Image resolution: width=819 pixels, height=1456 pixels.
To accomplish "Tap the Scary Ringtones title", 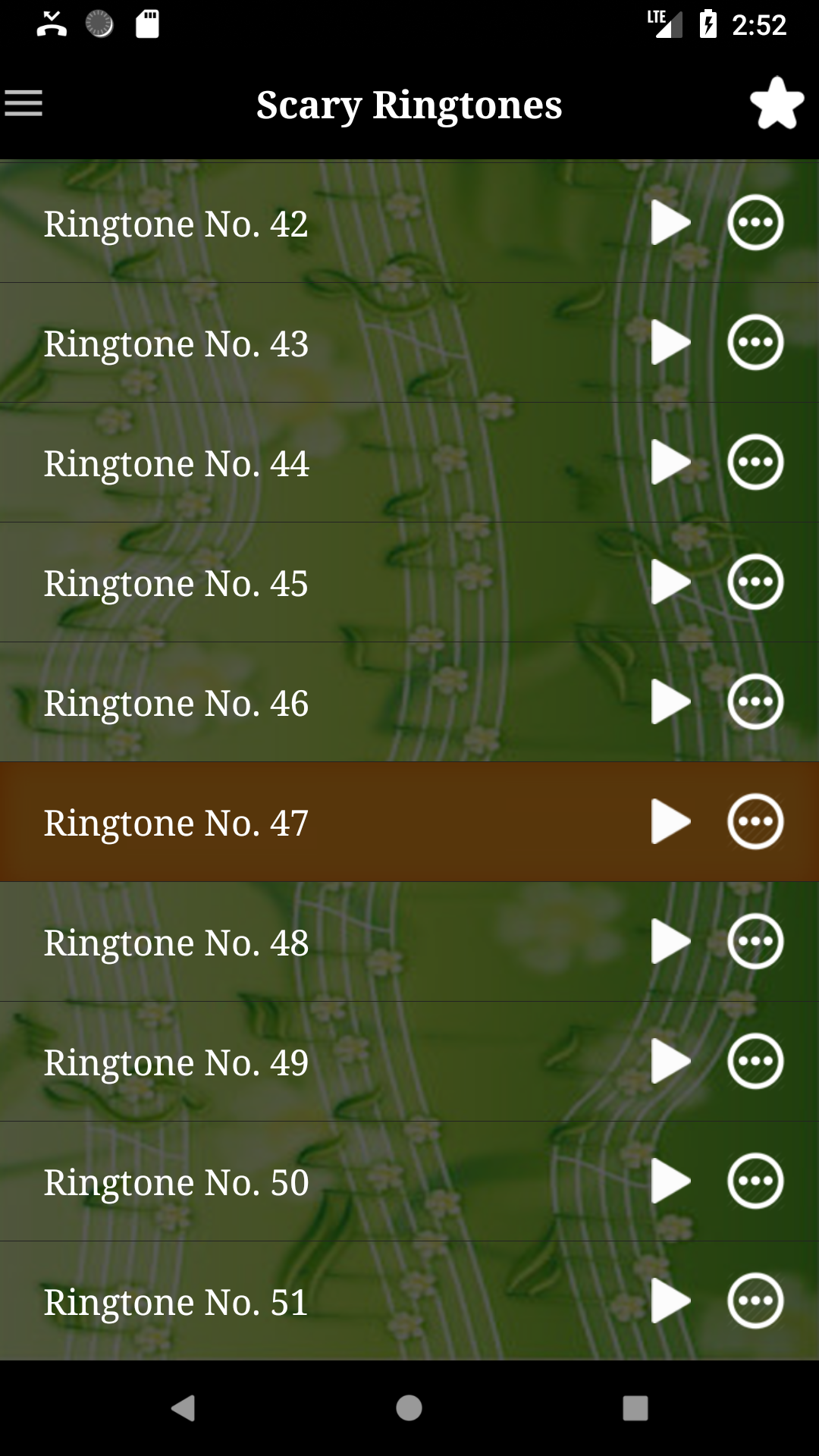I will pos(409,103).
